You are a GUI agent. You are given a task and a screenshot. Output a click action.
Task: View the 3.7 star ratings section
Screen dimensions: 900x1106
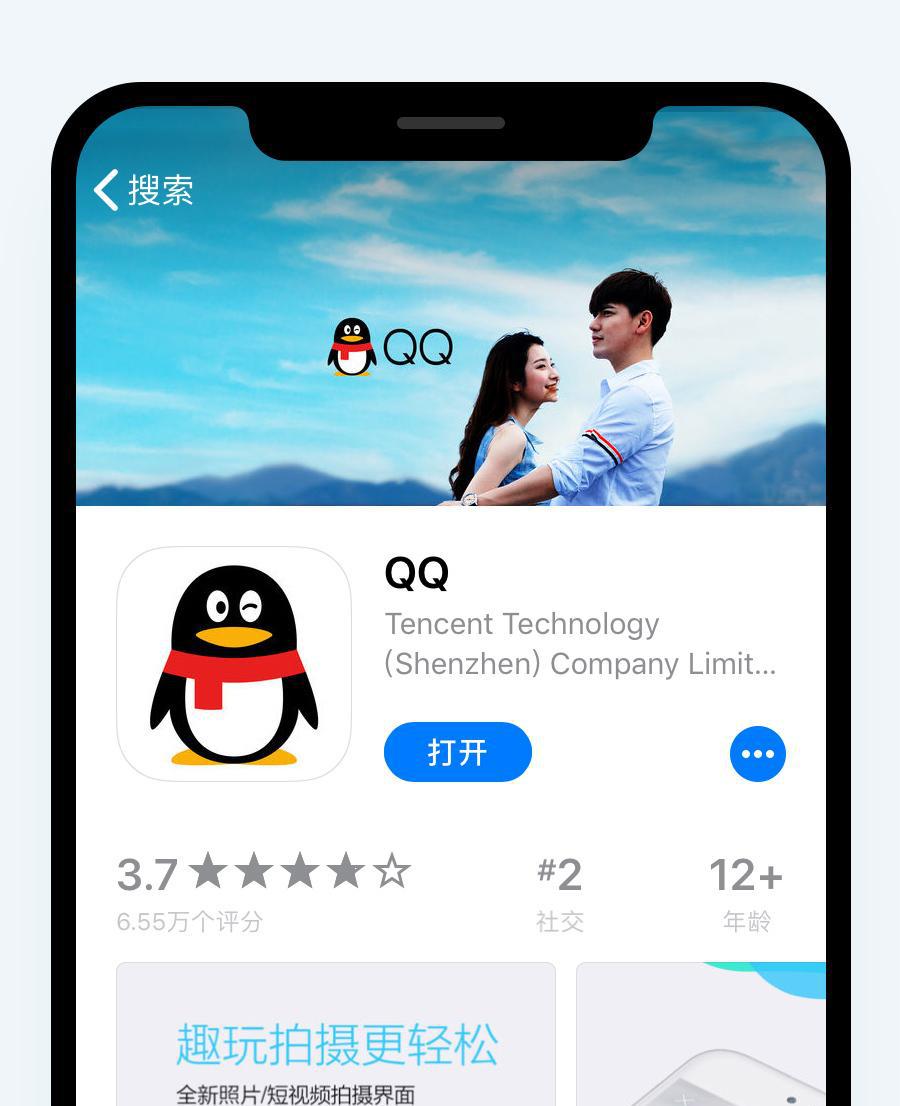[x=263, y=890]
